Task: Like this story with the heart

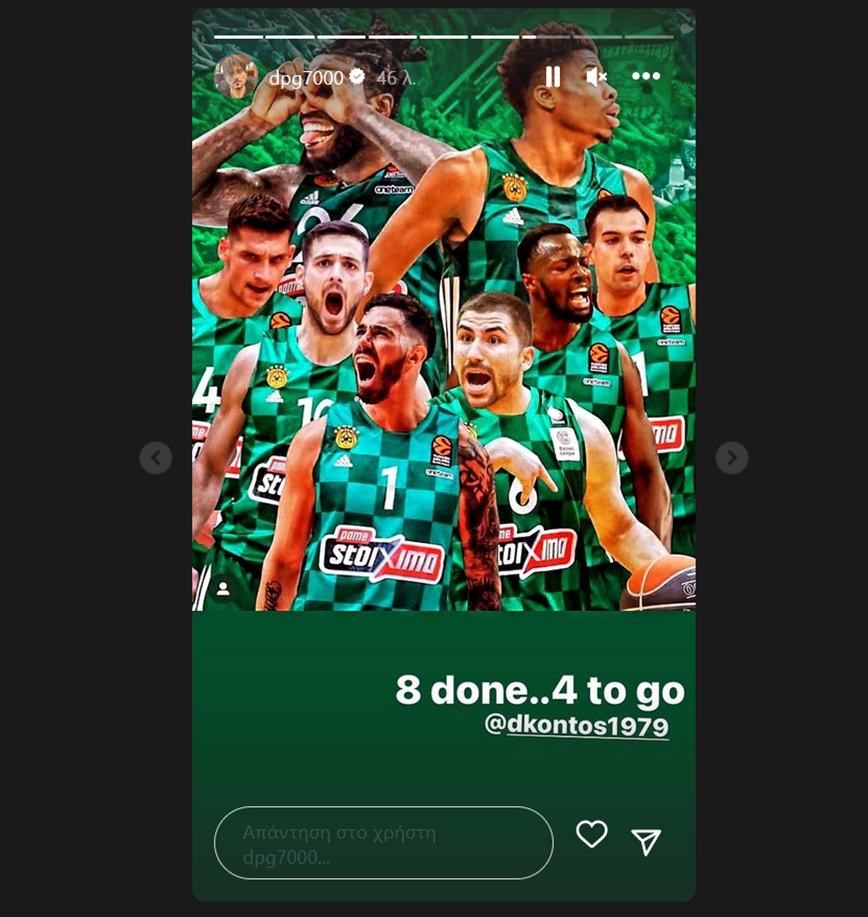Action: pyautogui.click(x=592, y=834)
